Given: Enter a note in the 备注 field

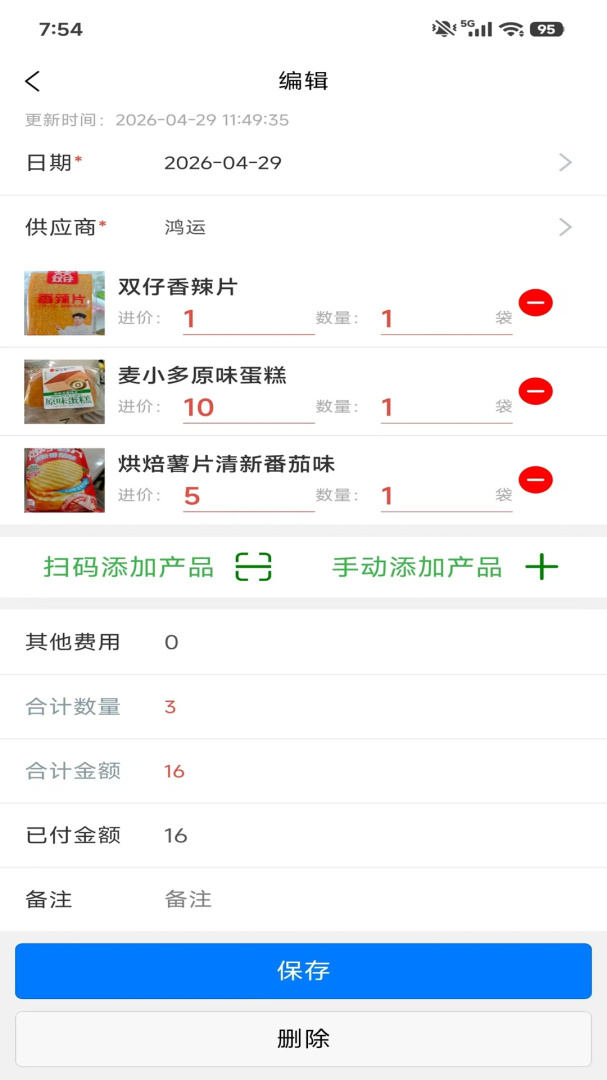Looking at the screenshot, I should (303, 900).
